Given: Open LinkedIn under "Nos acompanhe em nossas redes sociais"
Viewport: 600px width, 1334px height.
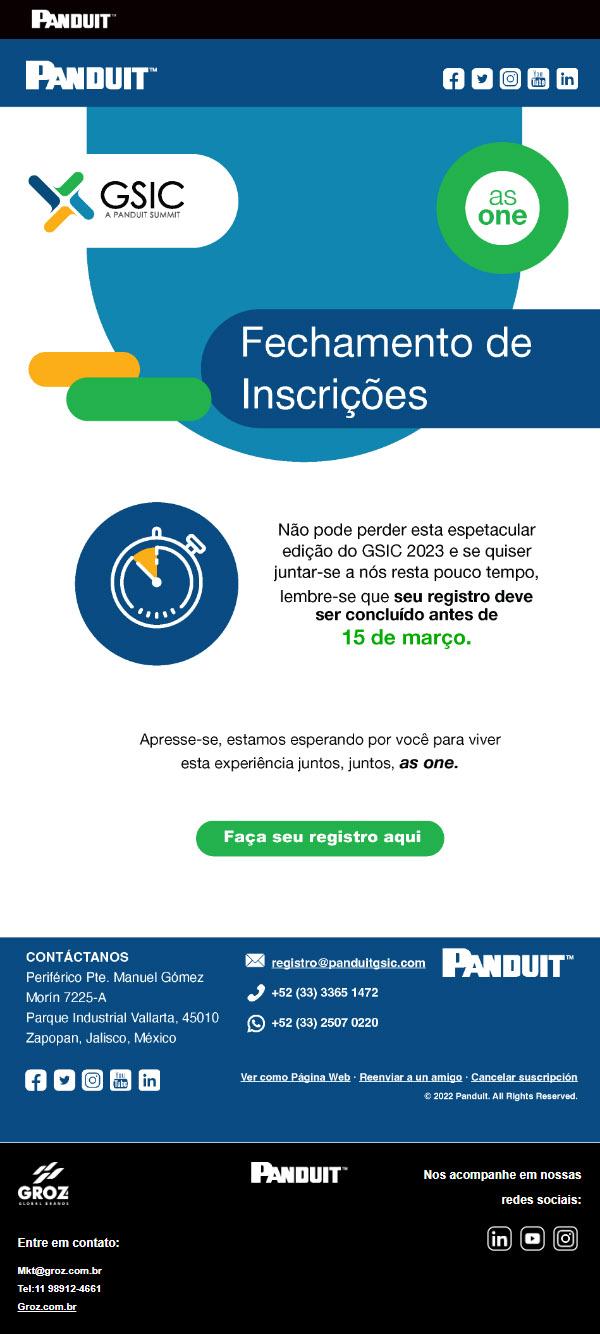Looking at the screenshot, I should (499, 1239).
